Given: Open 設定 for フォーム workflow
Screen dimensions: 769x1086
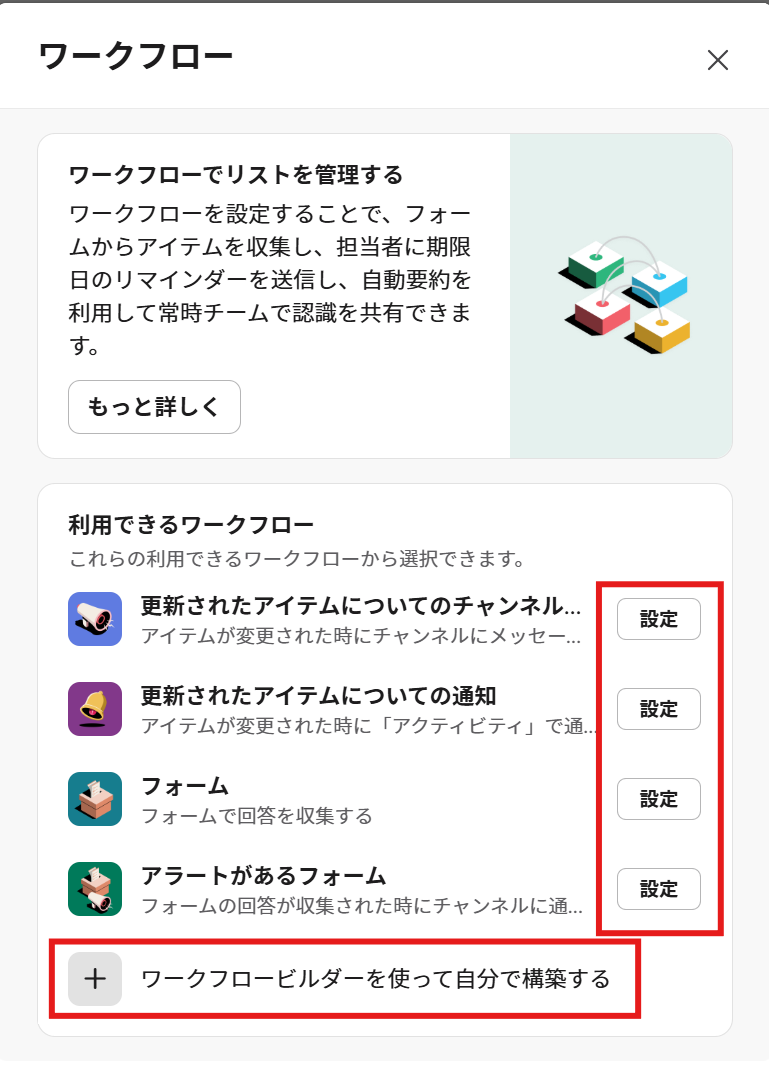Looking at the screenshot, I should 658,799.
